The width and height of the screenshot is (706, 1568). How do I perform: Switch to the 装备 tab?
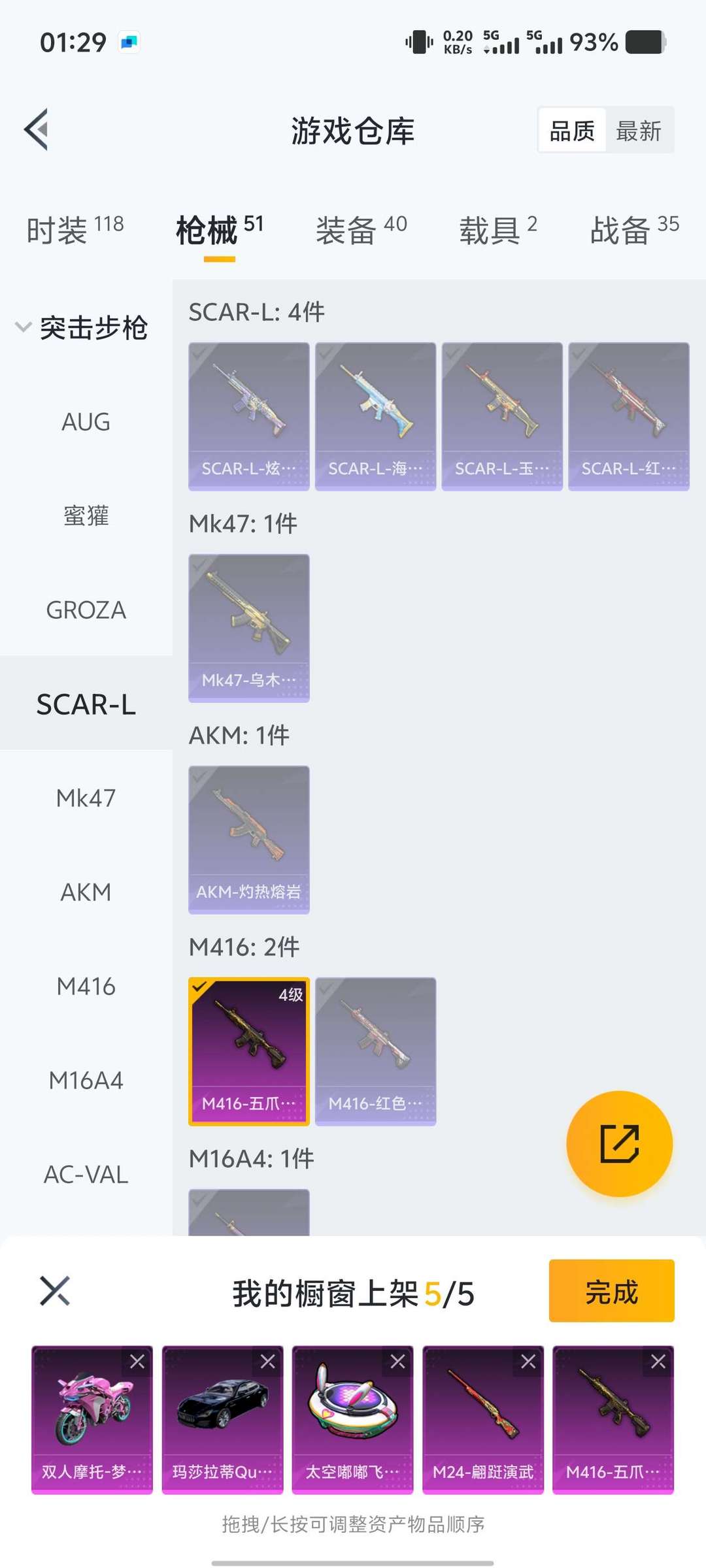click(361, 230)
